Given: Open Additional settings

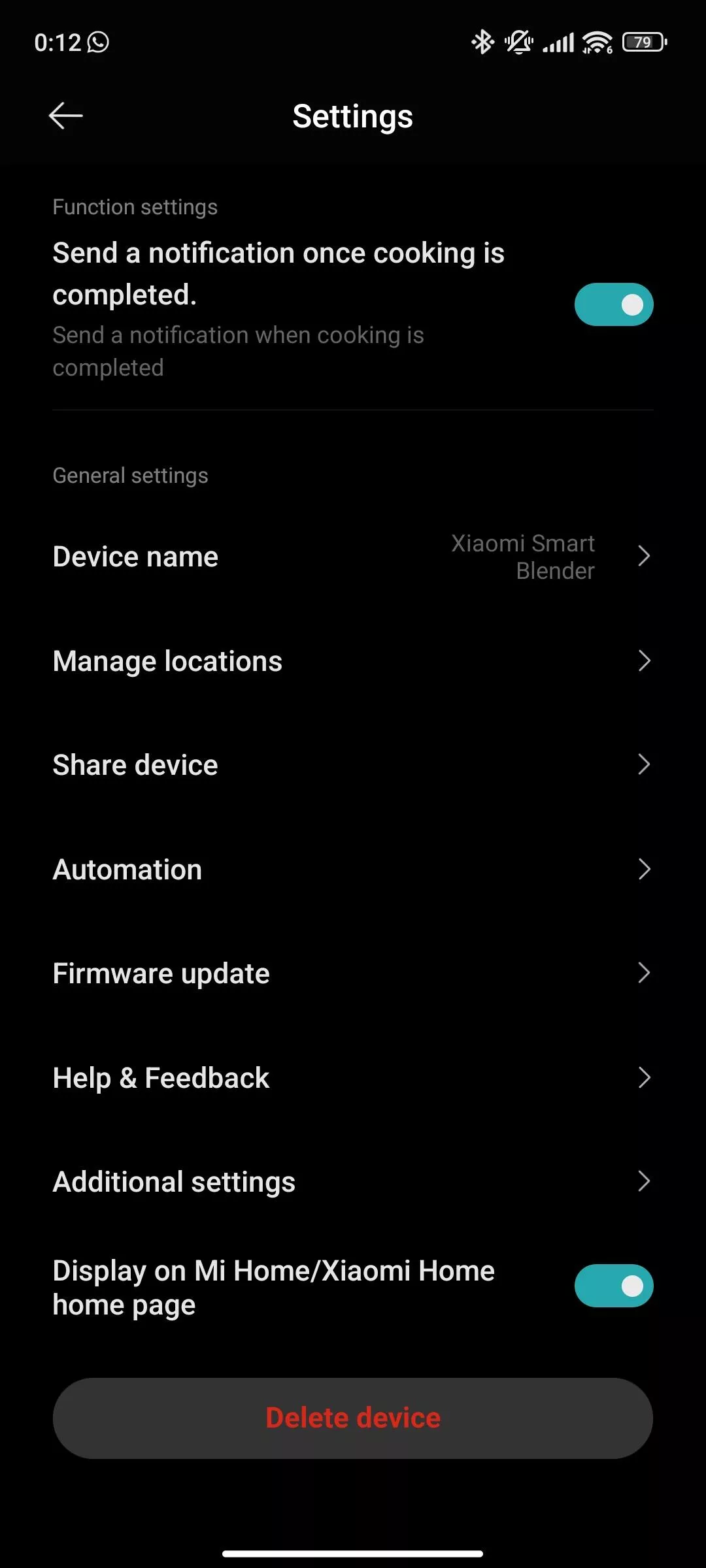Looking at the screenshot, I should (353, 1182).
